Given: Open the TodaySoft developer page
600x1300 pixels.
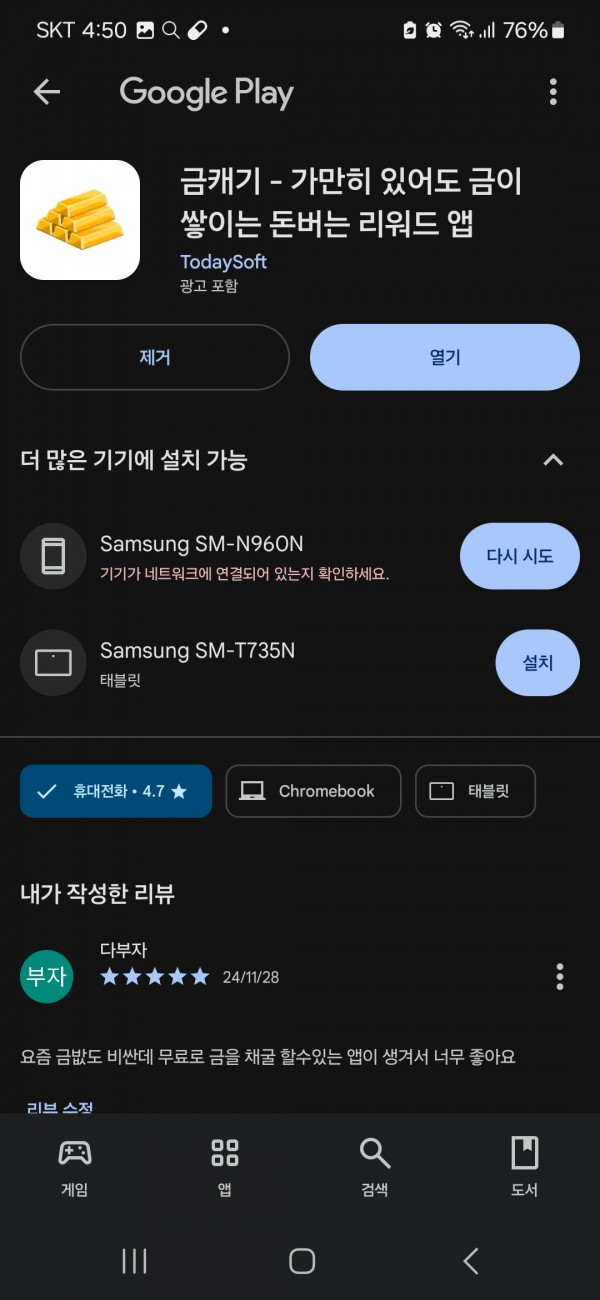Looking at the screenshot, I should 223,262.
